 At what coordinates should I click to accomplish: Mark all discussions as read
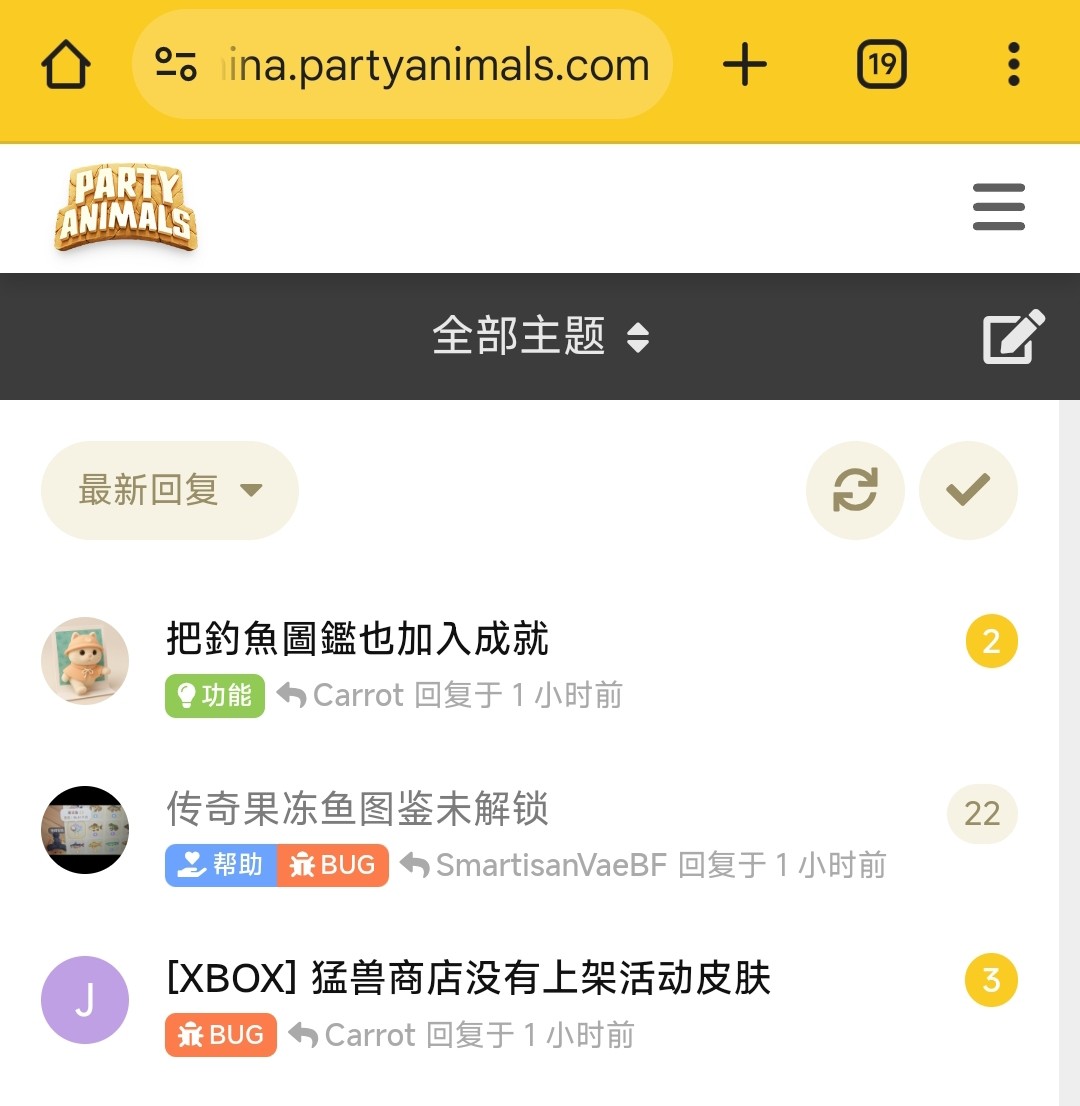click(968, 491)
